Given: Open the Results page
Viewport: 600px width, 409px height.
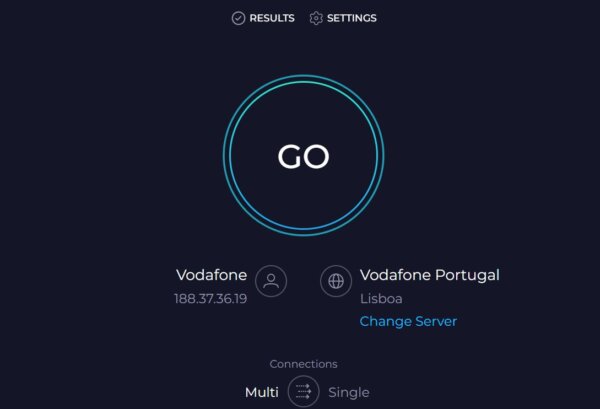Looking at the screenshot, I should 263,18.
